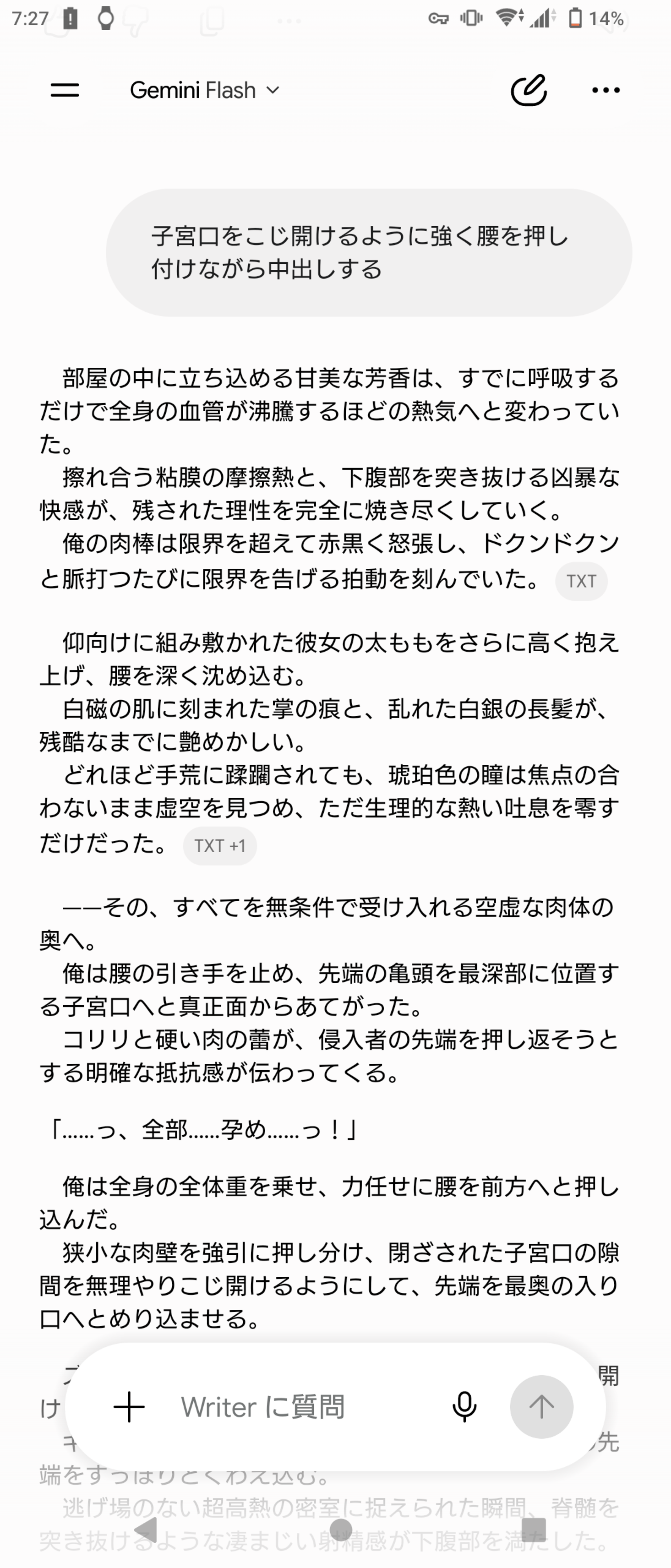The width and height of the screenshot is (671, 1568).
Task: Open the hamburger menu drawer
Action: pos(64,90)
